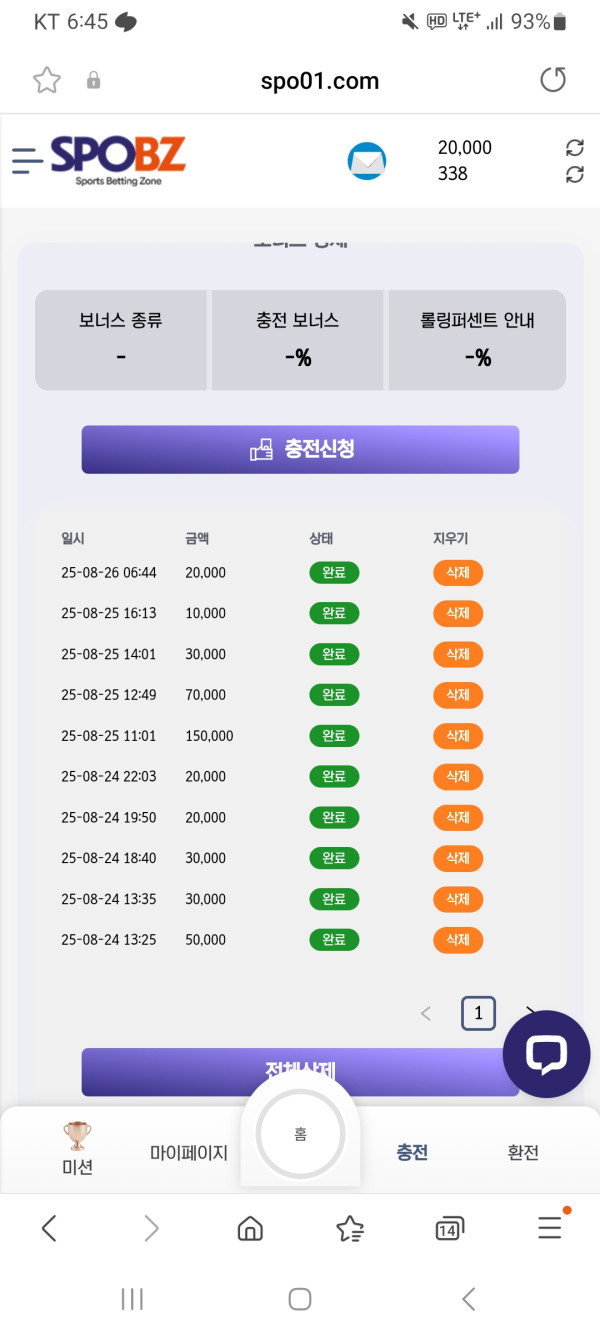The image size is (600, 1333).
Task: Open the live chat bubble
Action: point(546,1054)
